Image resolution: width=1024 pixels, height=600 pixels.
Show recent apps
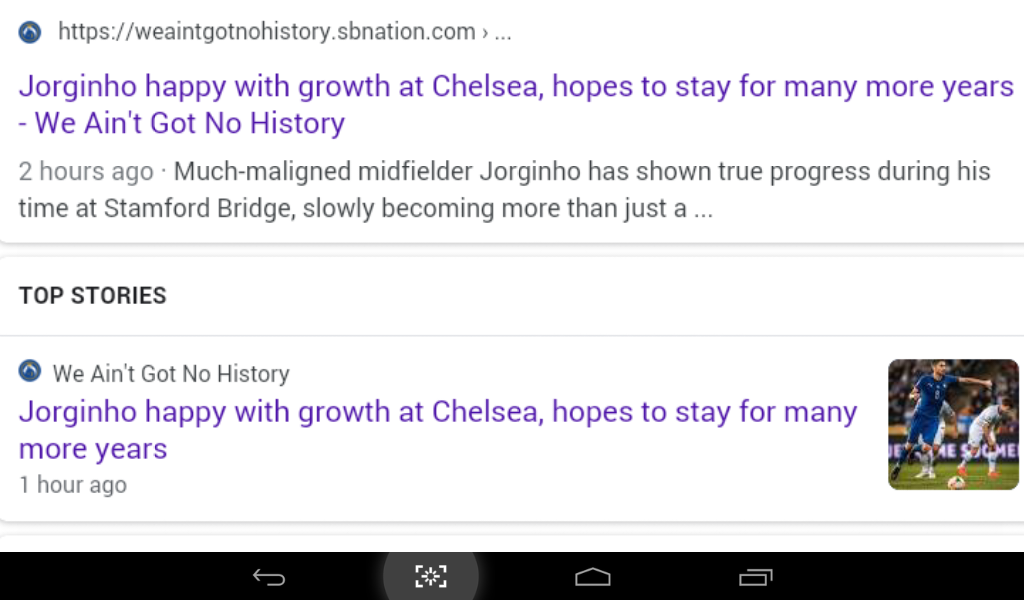tap(755, 577)
